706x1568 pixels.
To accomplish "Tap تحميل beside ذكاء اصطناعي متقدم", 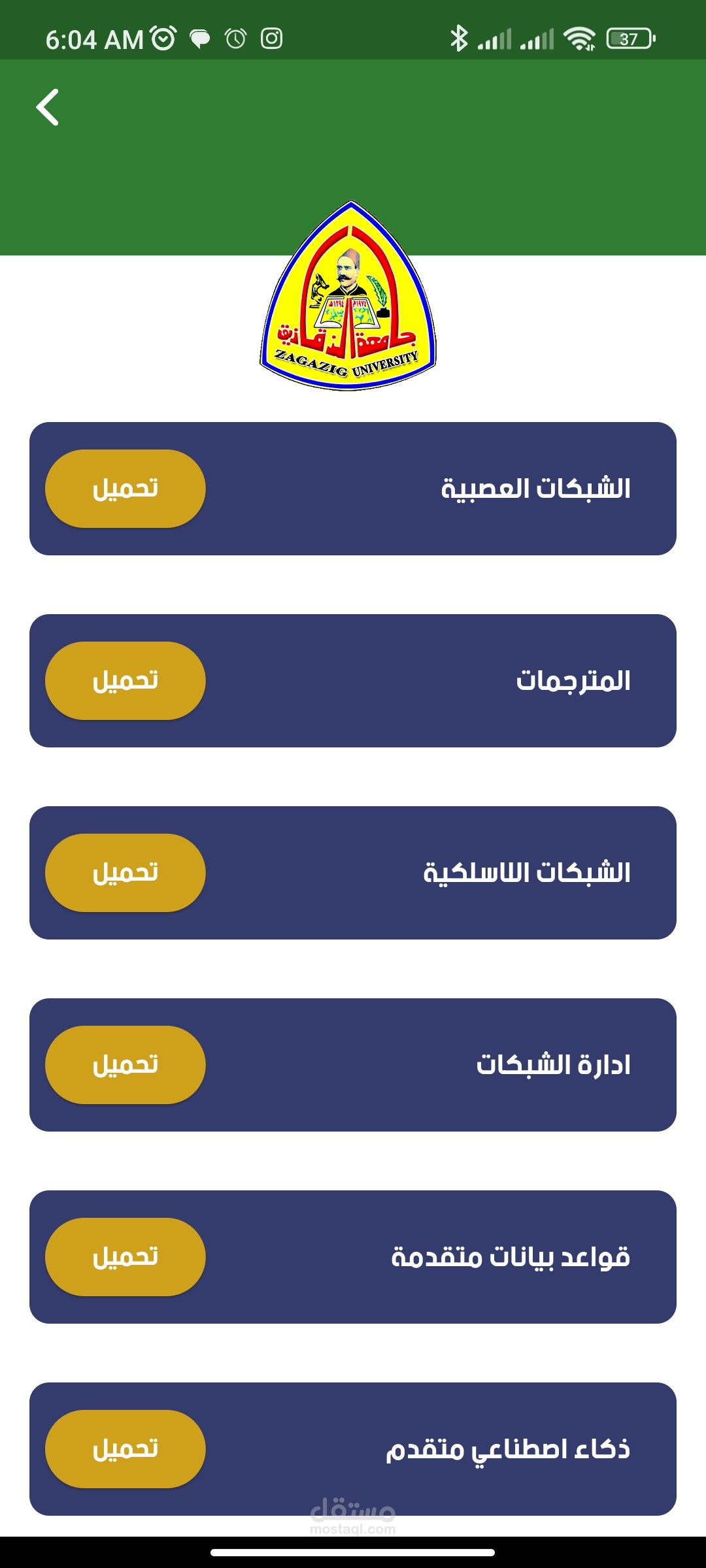I will (125, 1449).
